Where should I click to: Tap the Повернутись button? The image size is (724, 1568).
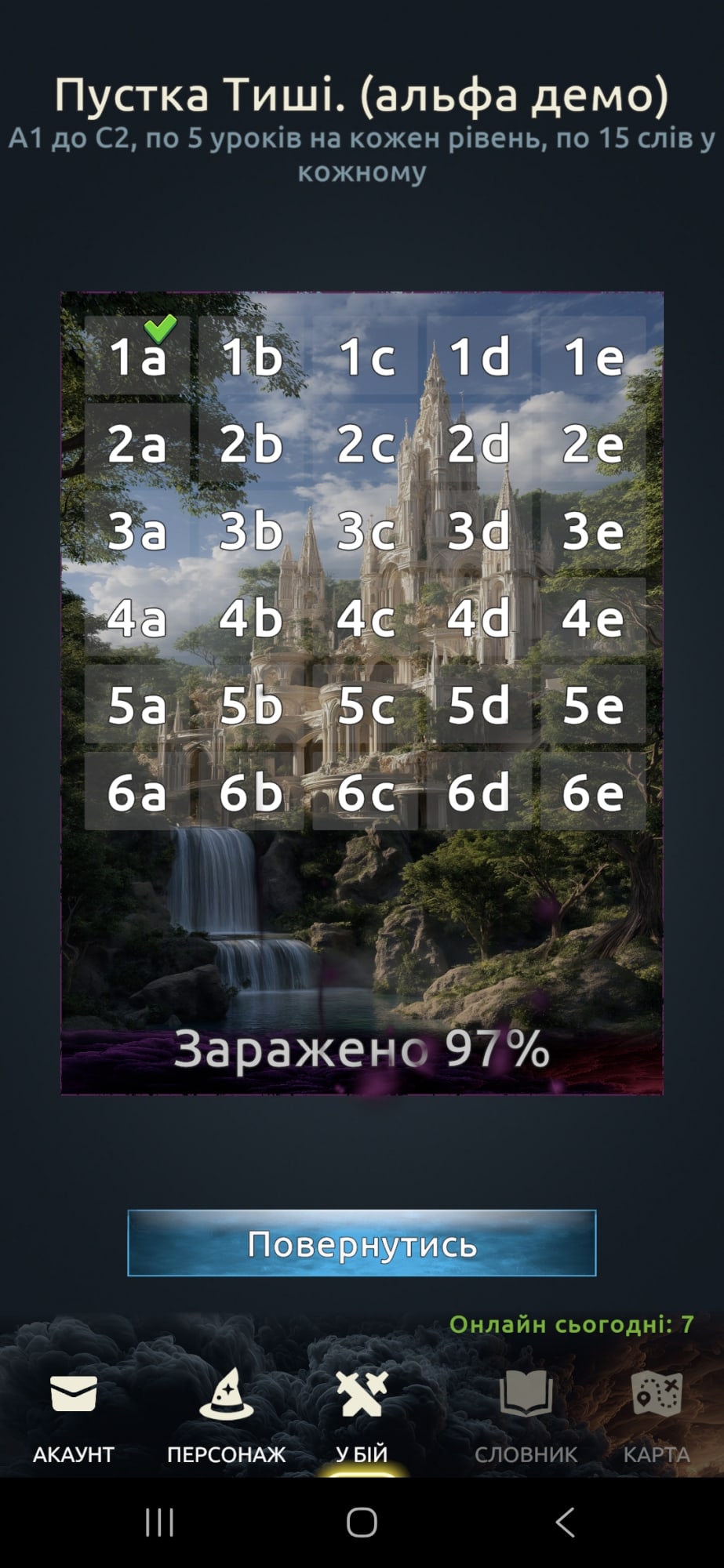click(362, 1243)
